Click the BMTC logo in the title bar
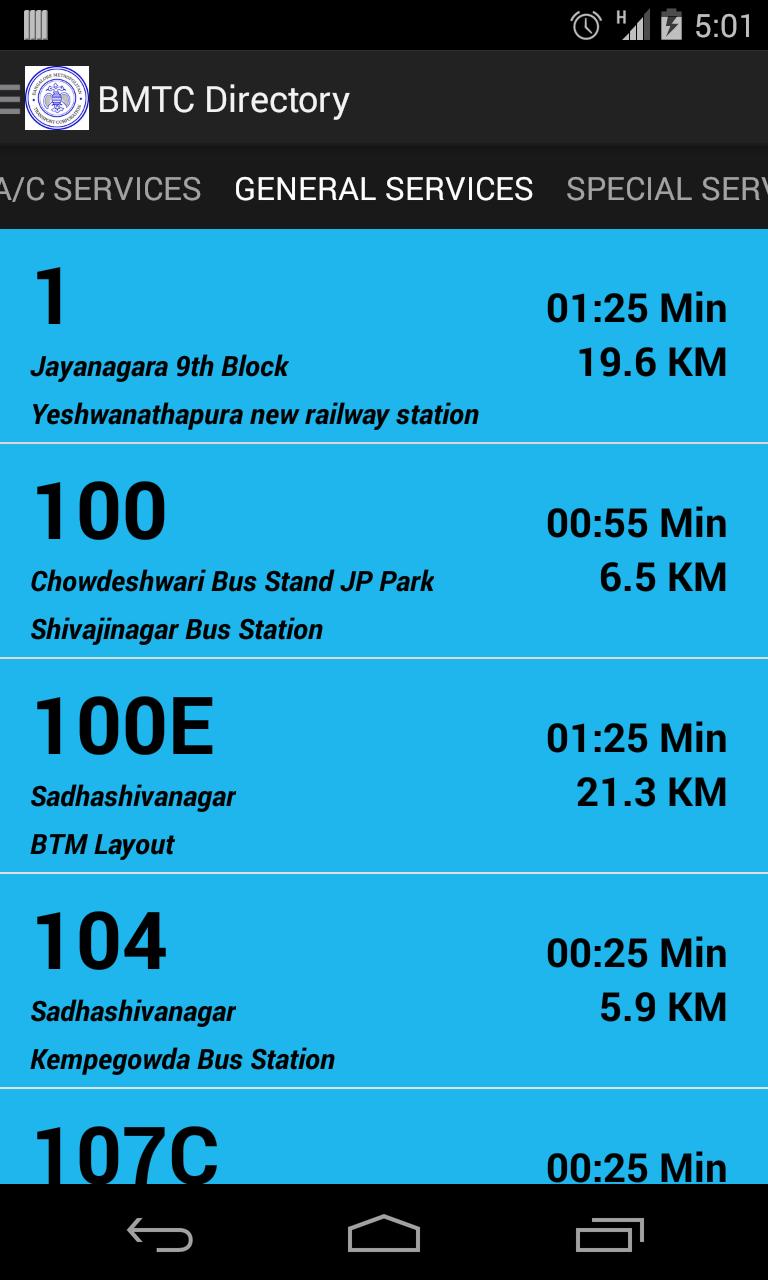The width and height of the screenshot is (768, 1280). click(56, 97)
